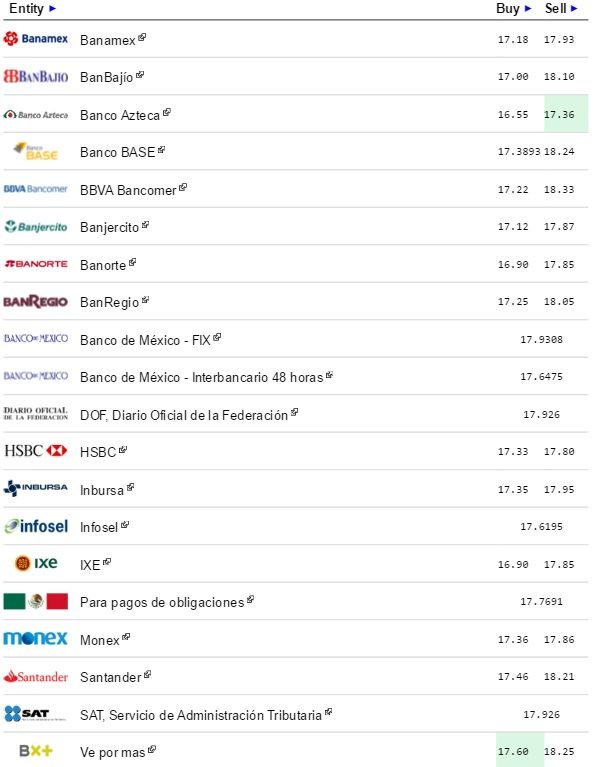
Task: Open the Banorte link
Action: tap(103, 265)
